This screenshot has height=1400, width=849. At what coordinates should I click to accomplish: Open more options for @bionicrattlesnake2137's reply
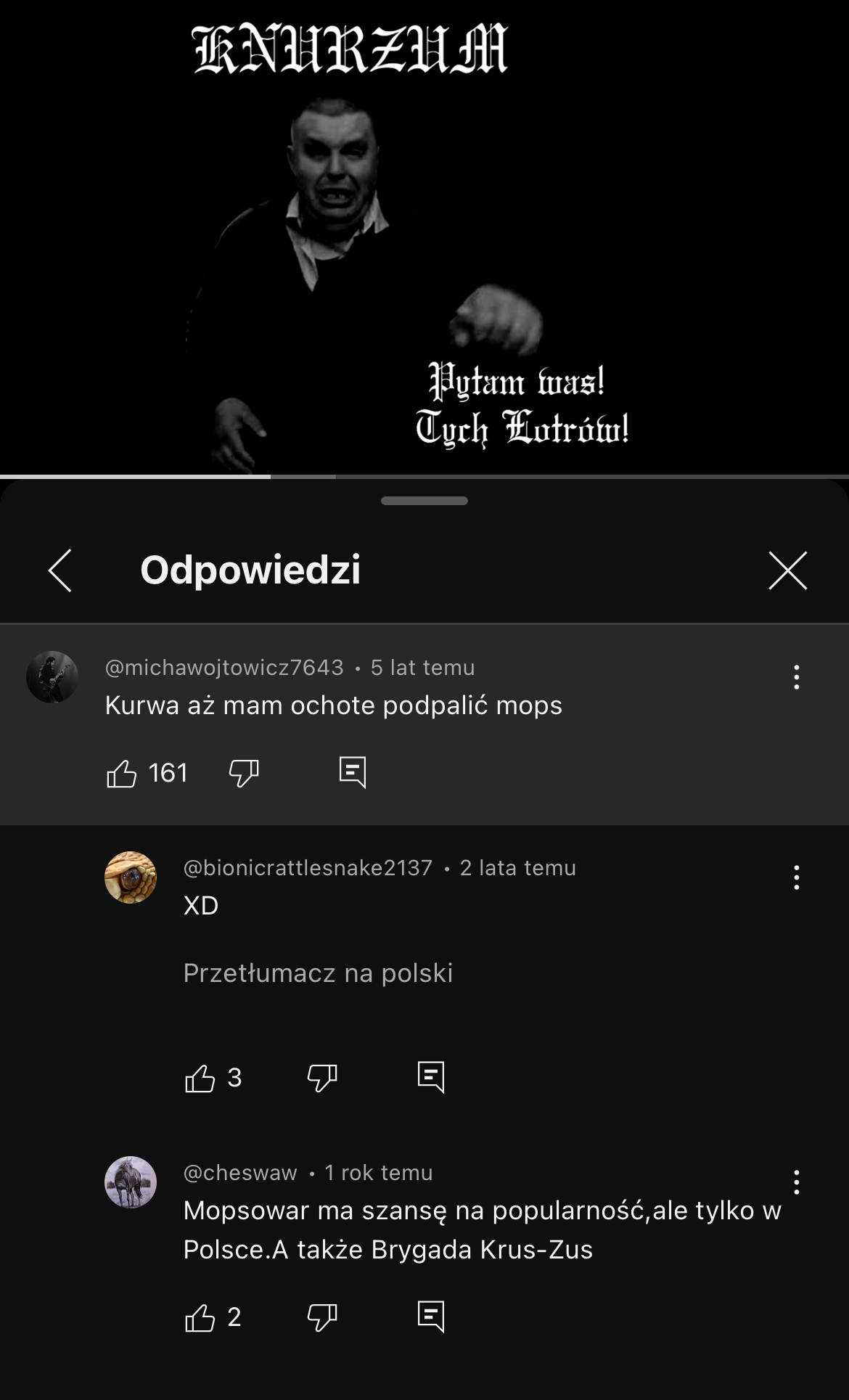[x=796, y=877]
